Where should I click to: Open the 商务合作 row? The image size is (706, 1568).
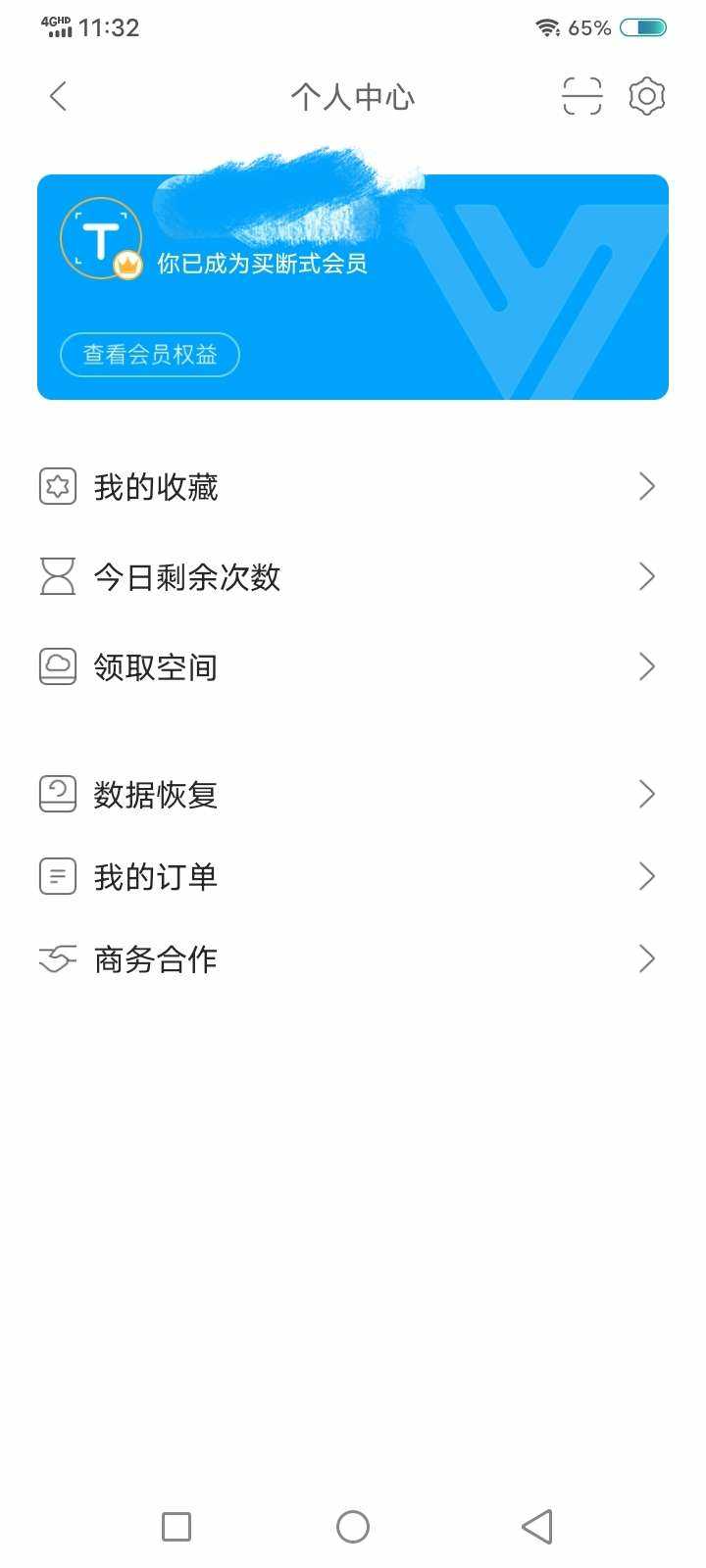[353, 958]
